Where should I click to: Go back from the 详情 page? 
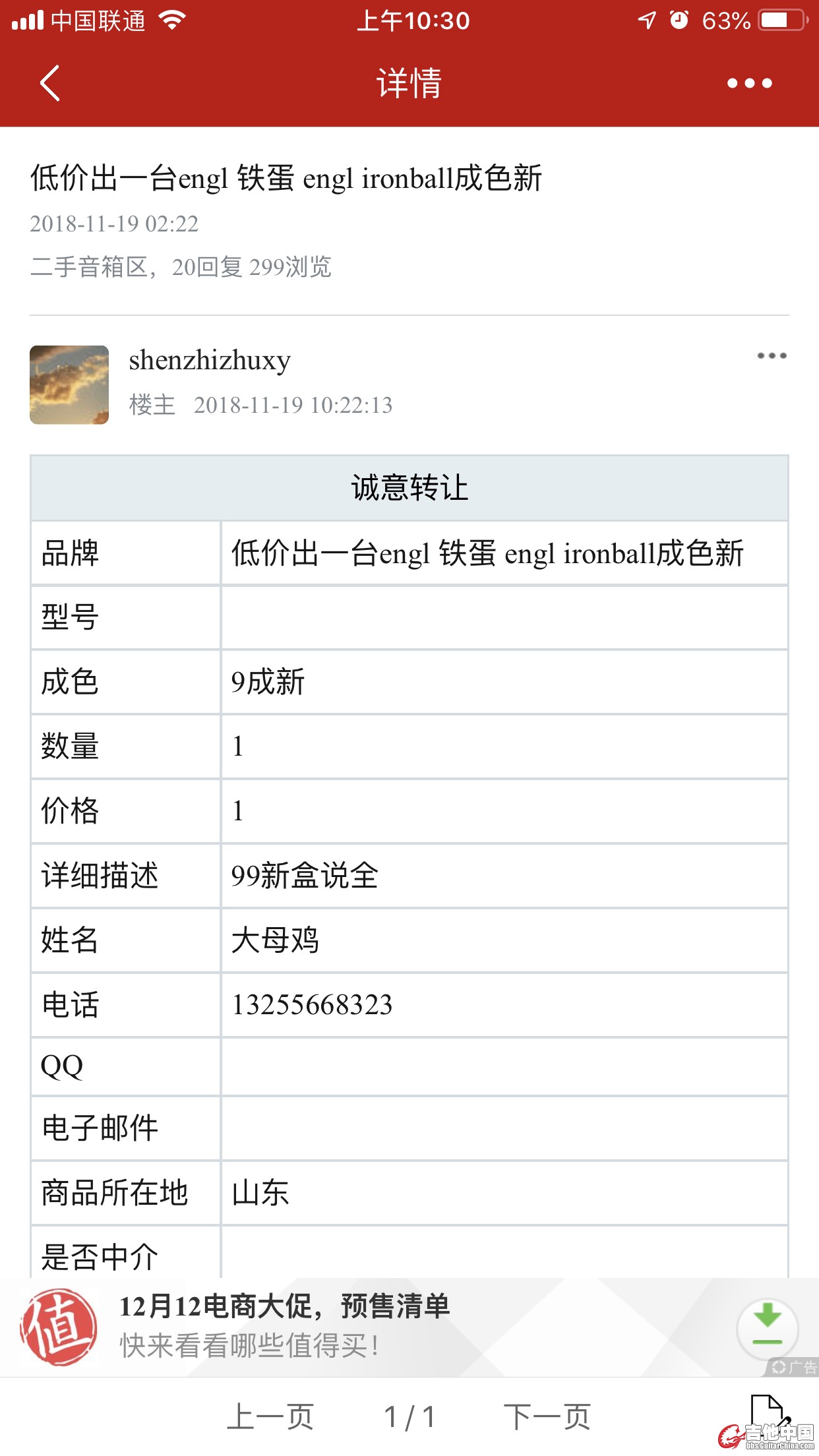click(x=50, y=83)
